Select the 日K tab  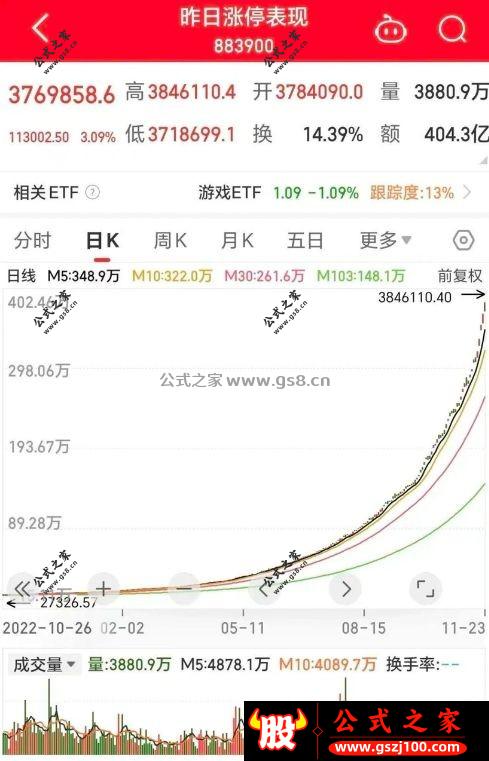pos(102,241)
